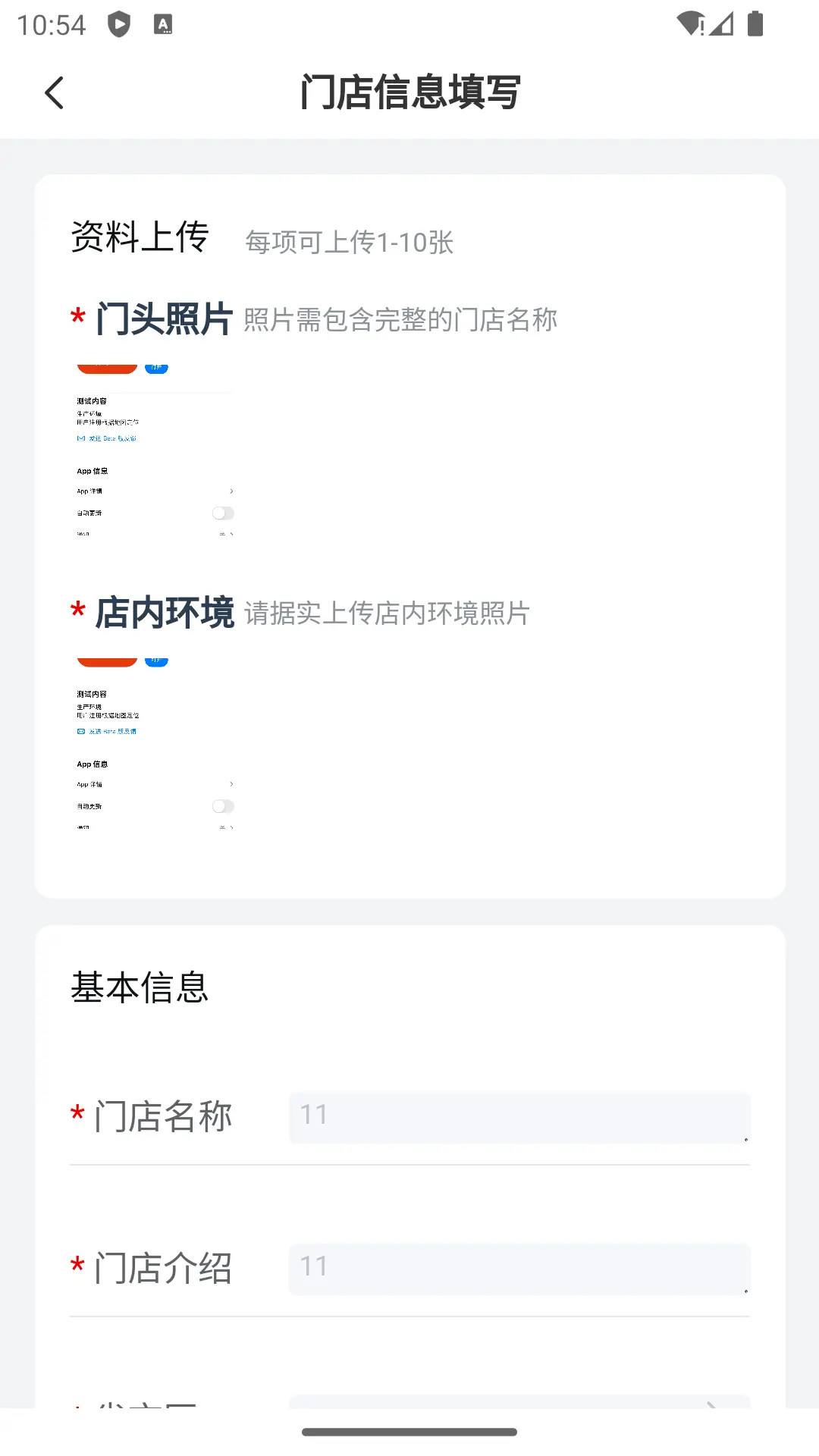Toggle 自动更新 switch in the 门头照片 screenshot
819x1456 pixels.
[223, 513]
